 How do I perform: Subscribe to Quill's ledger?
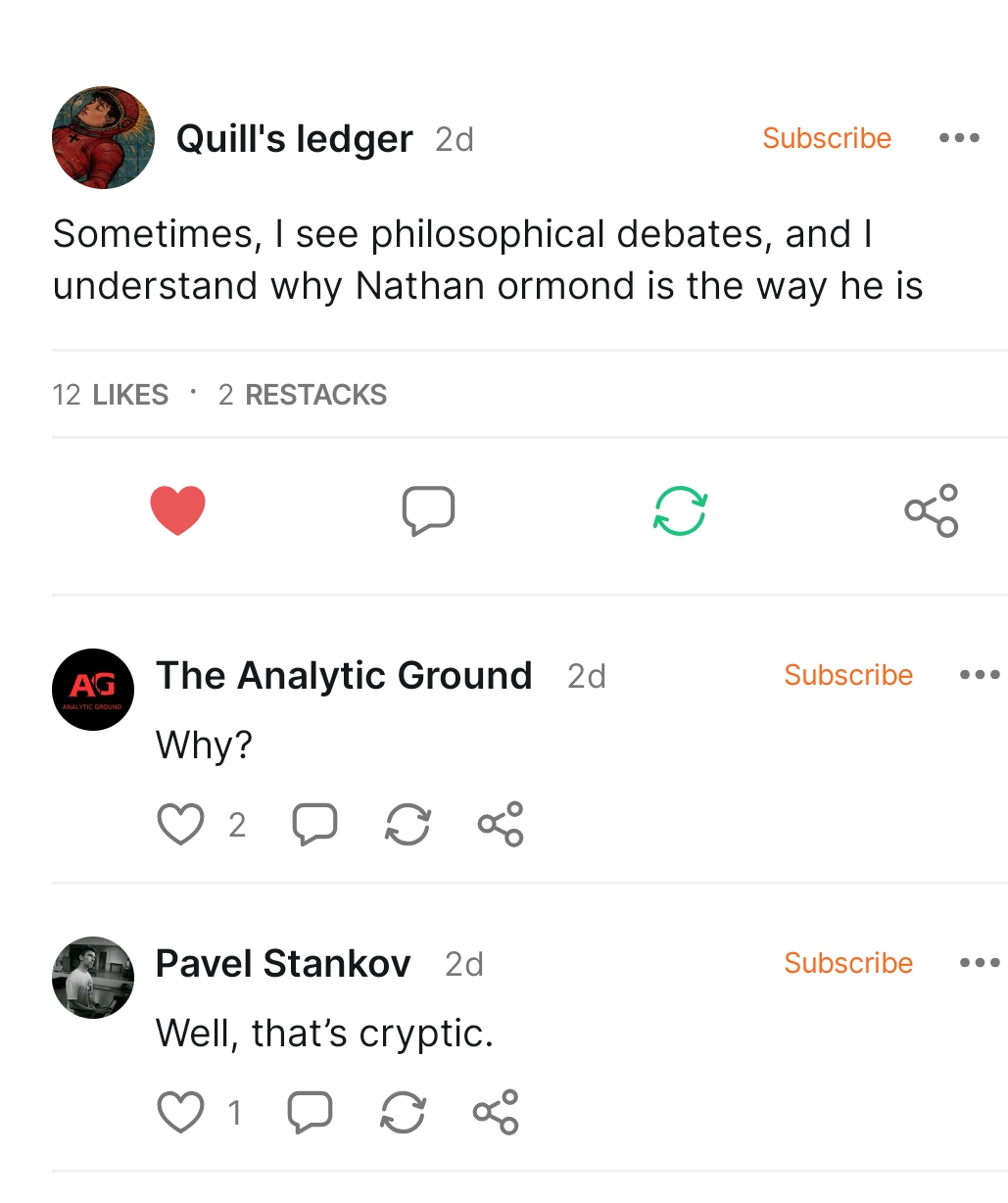(827, 138)
